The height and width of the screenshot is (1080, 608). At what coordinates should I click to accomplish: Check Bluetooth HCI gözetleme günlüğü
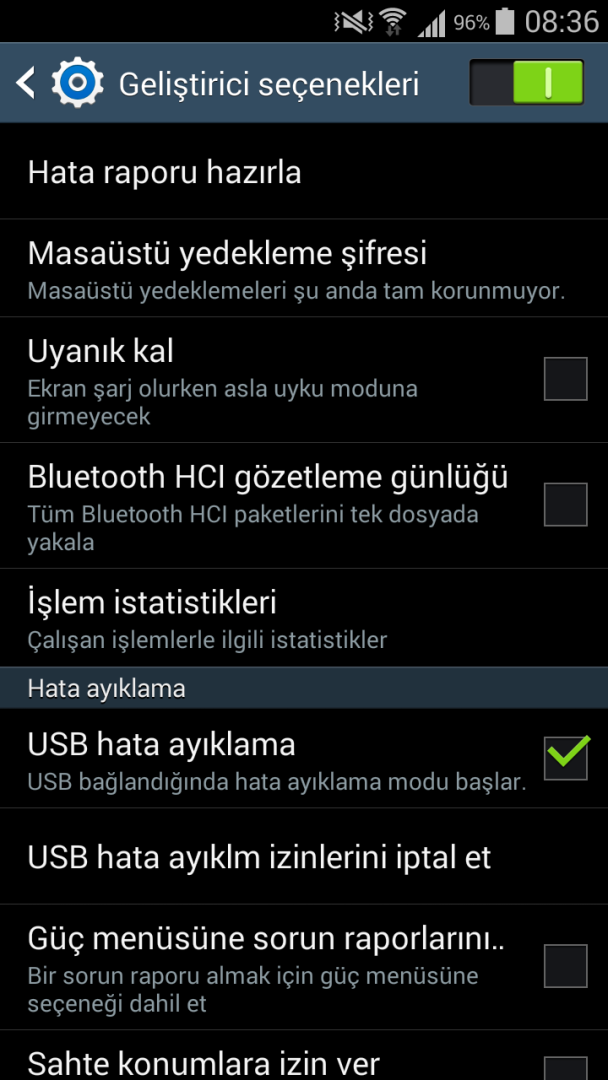pyautogui.click(x=565, y=504)
